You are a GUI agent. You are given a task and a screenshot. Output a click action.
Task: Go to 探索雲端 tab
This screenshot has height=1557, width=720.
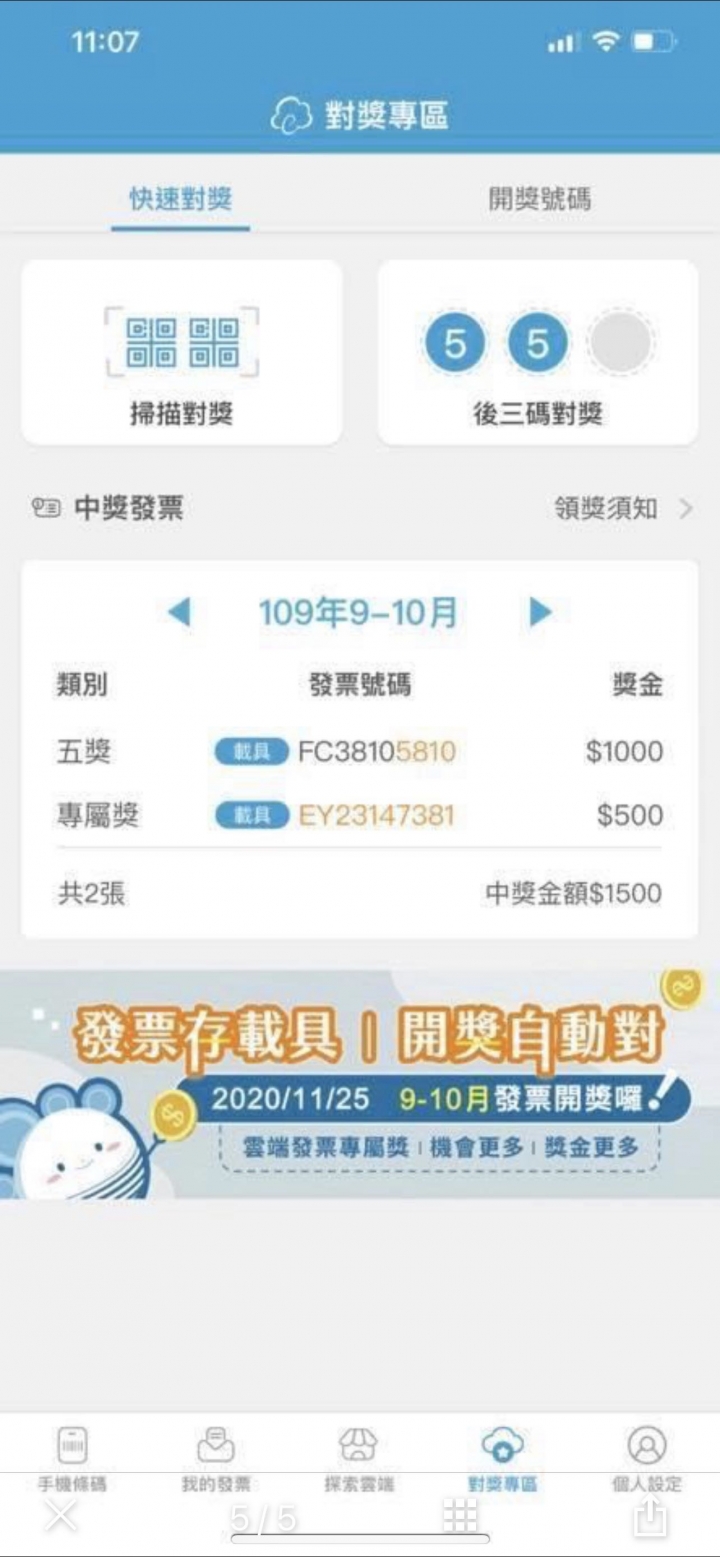(x=358, y=1458)
